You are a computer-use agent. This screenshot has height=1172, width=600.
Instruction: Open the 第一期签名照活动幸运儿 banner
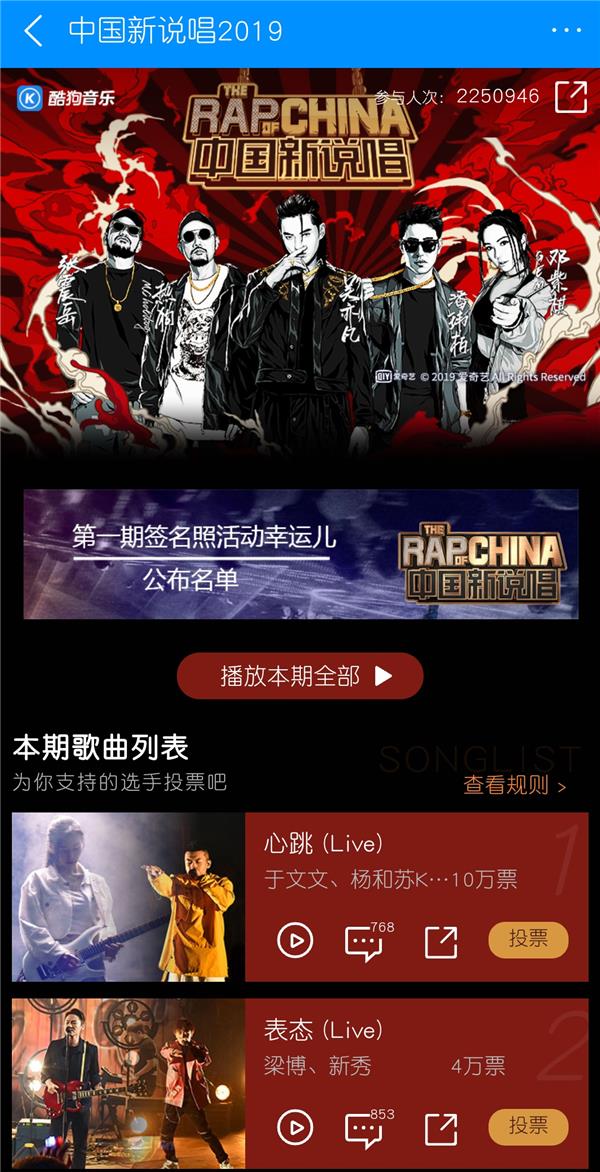pyautogui.click(x=300, y=554)
